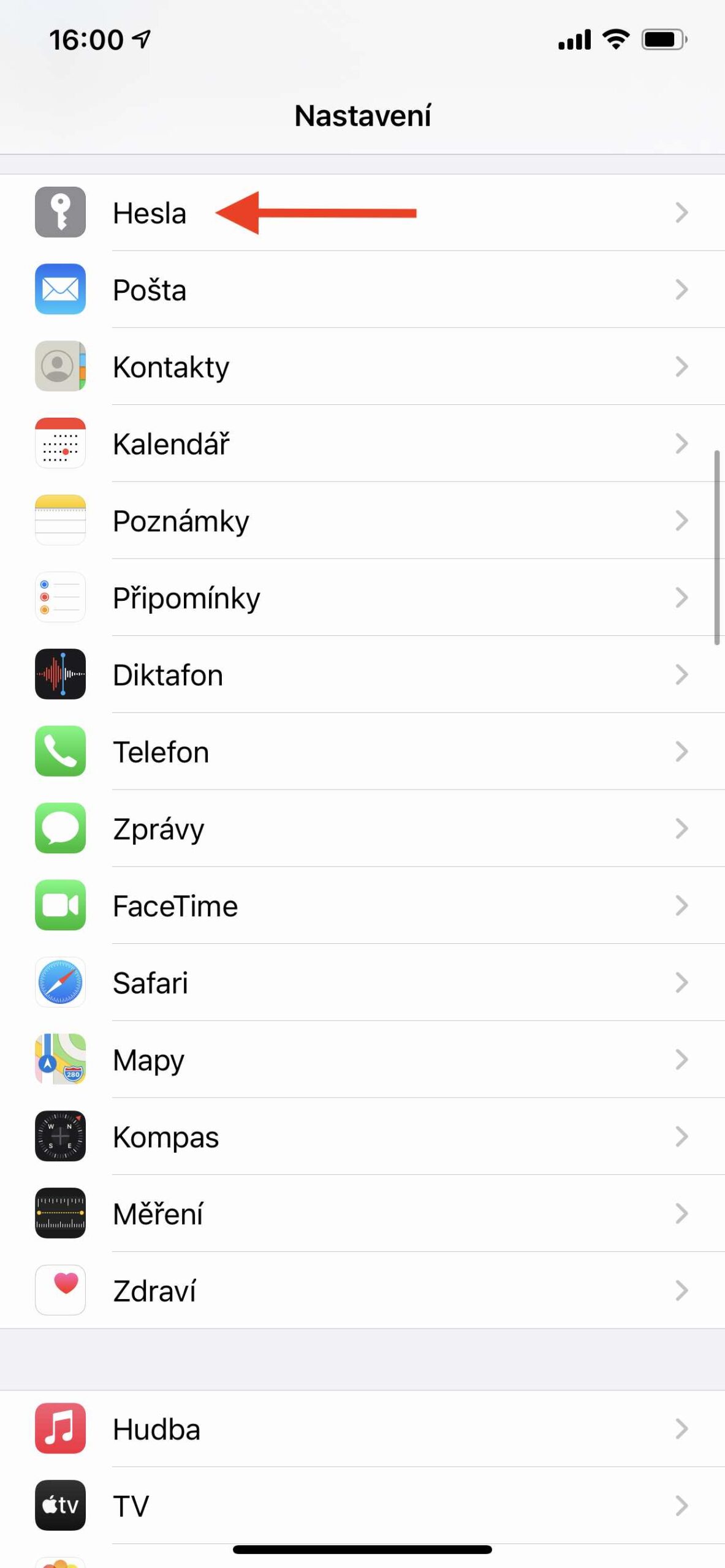Select the Připomínky reminders icon
The width and height of the screenshot is (725, 1568).
tap(60, 598)
